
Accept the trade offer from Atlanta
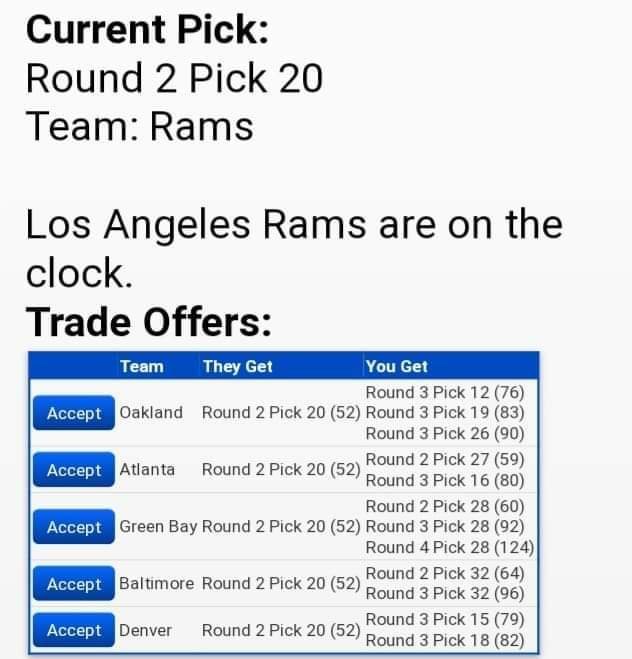pos(74,470)
